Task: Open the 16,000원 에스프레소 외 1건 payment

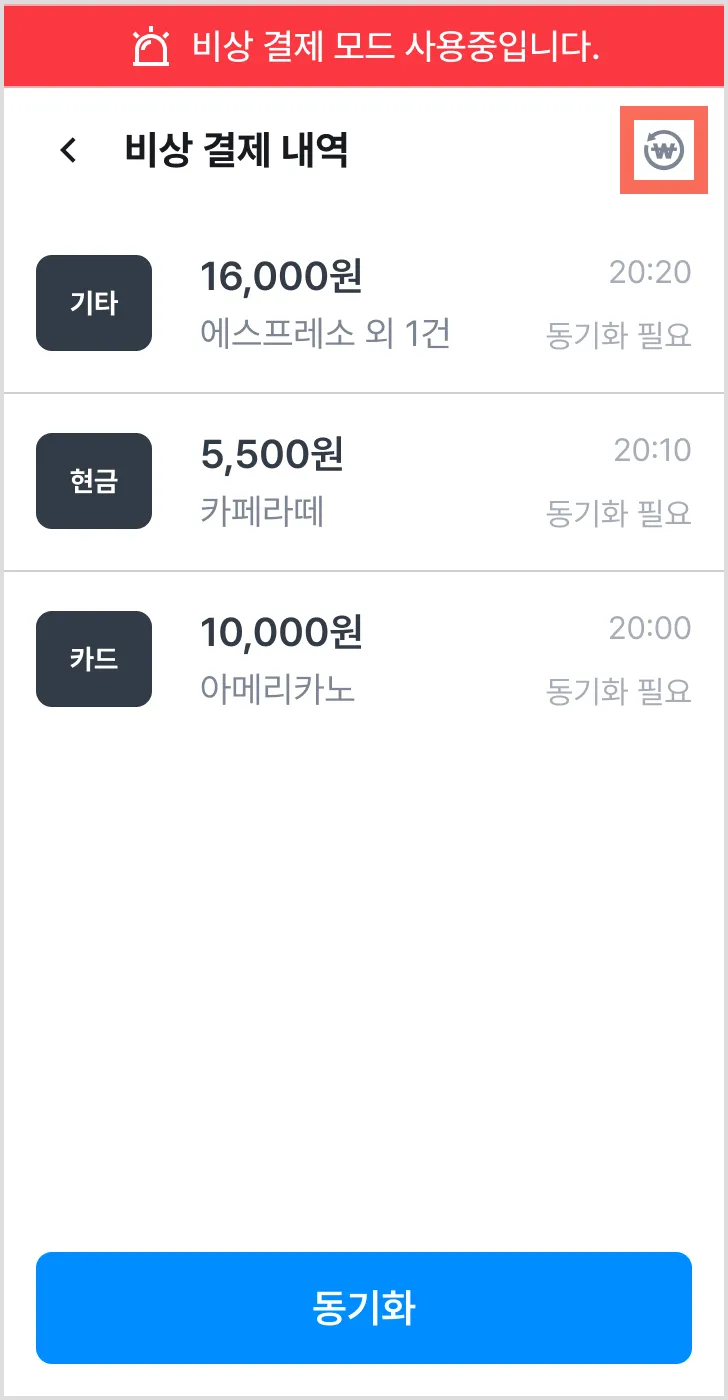Action: pyautogui.click(x=364, y=303)
